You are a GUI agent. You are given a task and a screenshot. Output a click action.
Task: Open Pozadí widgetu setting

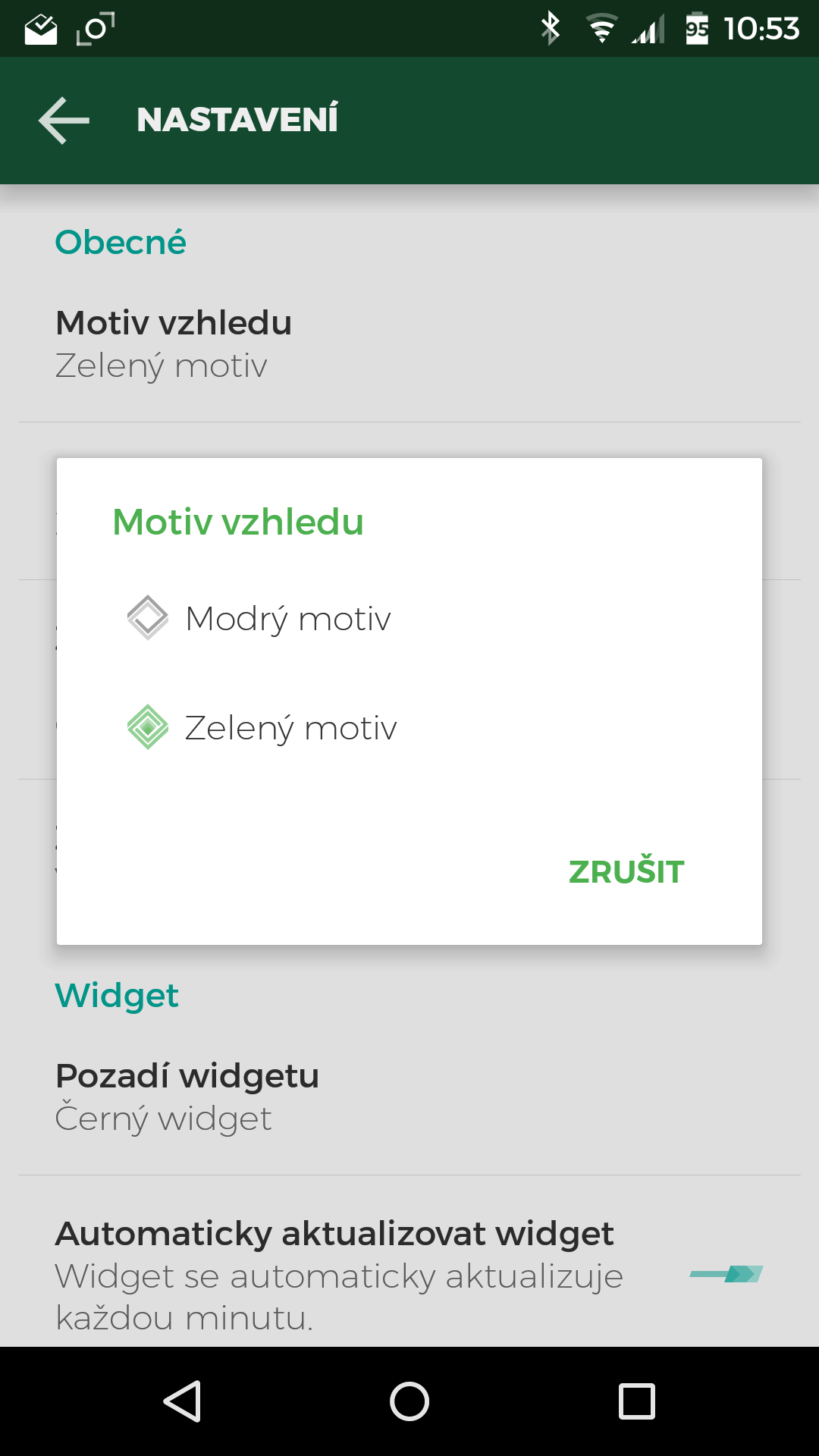(187, 1097)
